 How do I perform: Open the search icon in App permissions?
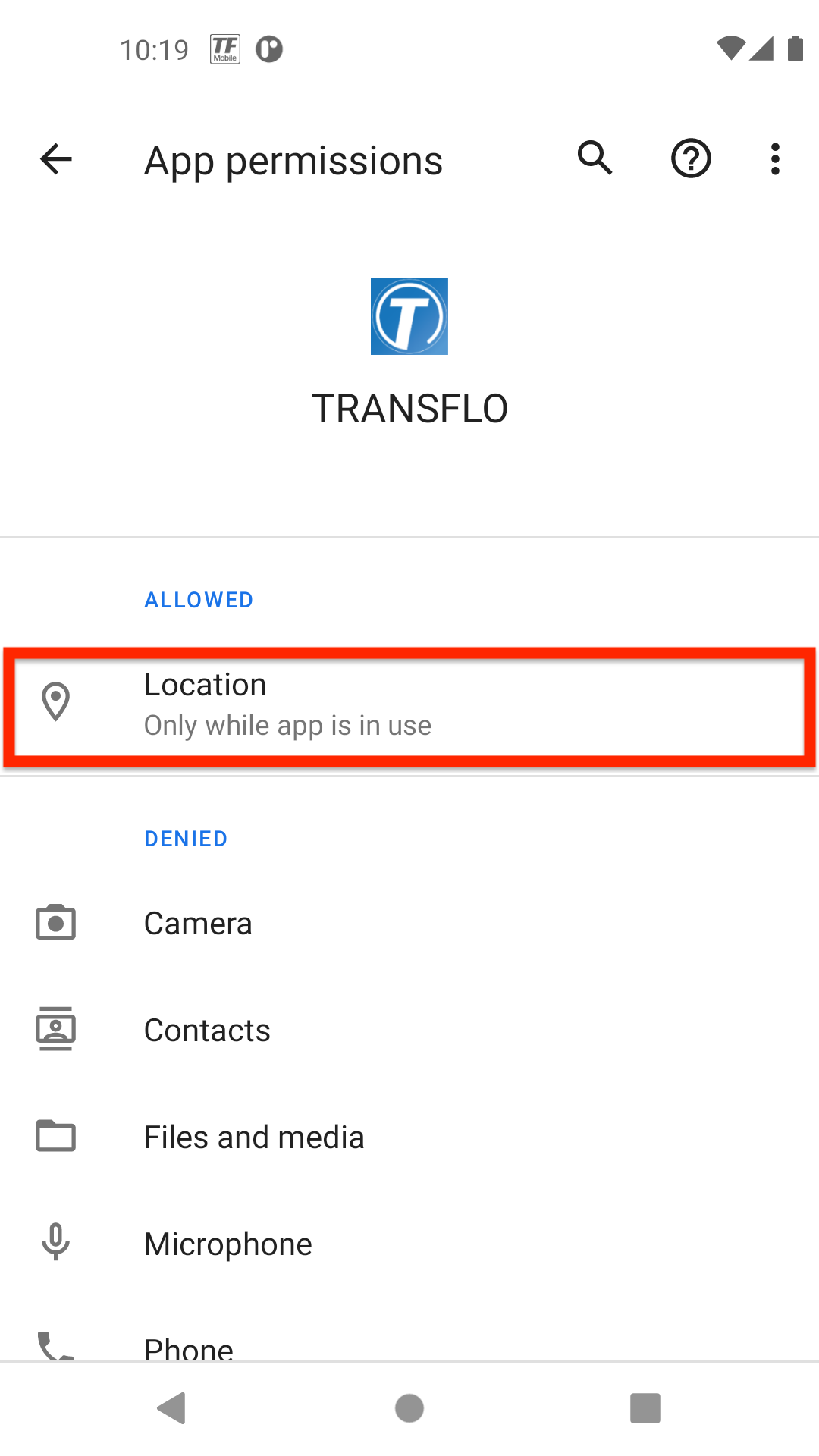[595, 159]
